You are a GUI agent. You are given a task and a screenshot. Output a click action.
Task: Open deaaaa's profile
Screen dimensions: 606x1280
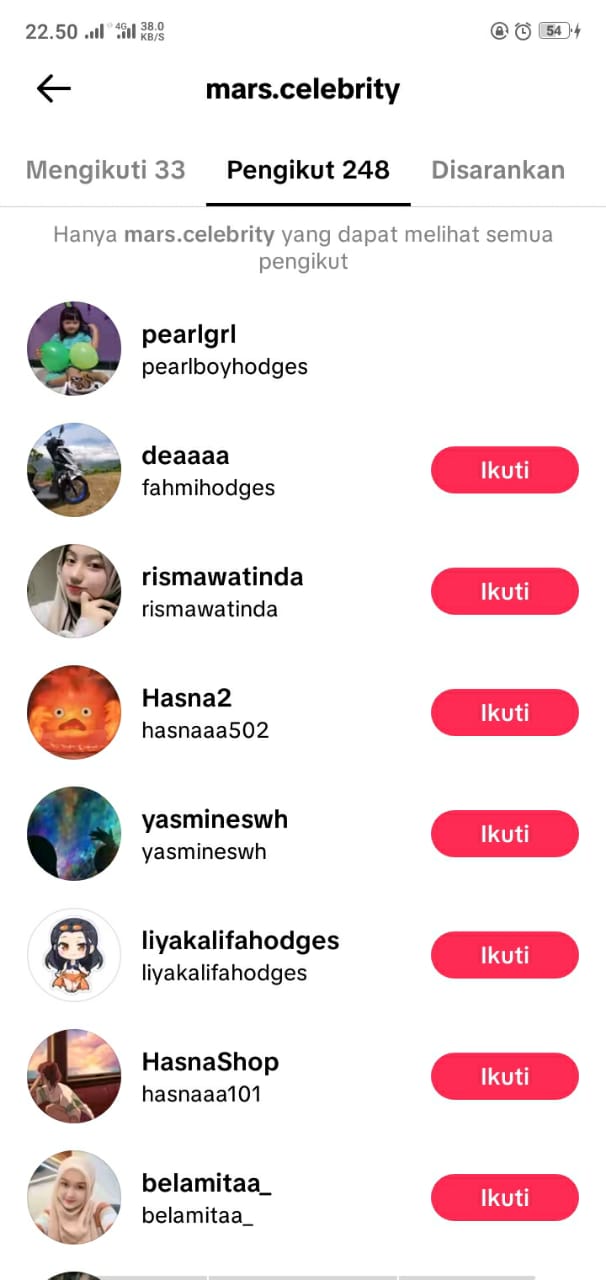(x=208, y=471)
